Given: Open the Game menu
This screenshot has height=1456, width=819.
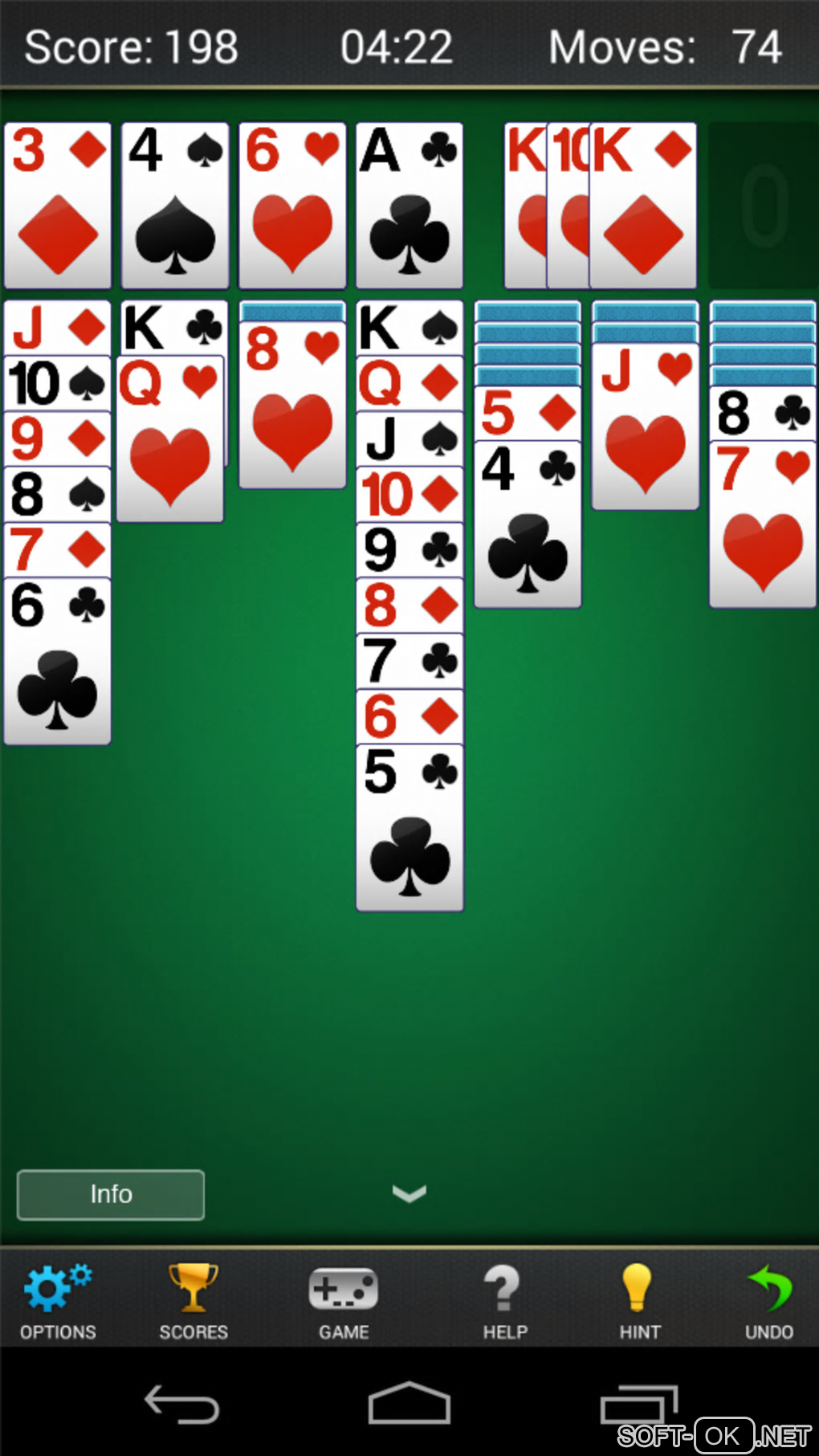Looking at the screenshot, I should (x=344, y=1302).
